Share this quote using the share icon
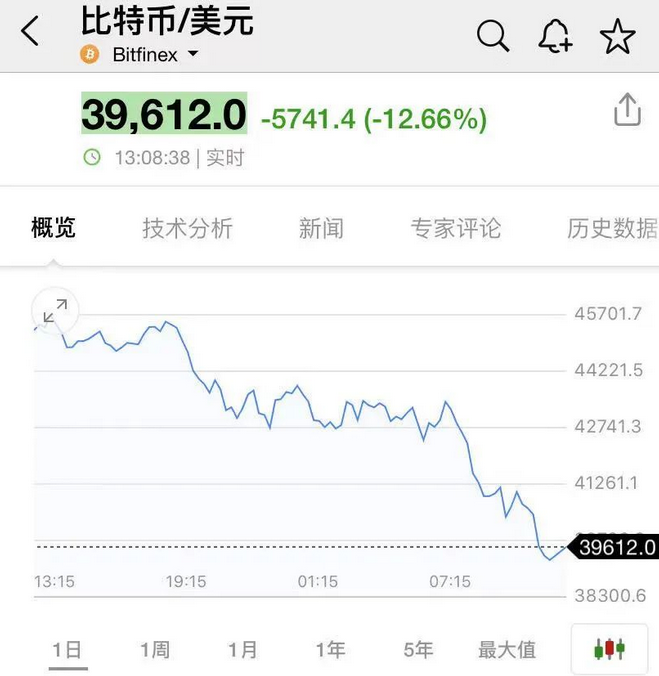This screenshot has width=659, height=676. pos(627,110)
